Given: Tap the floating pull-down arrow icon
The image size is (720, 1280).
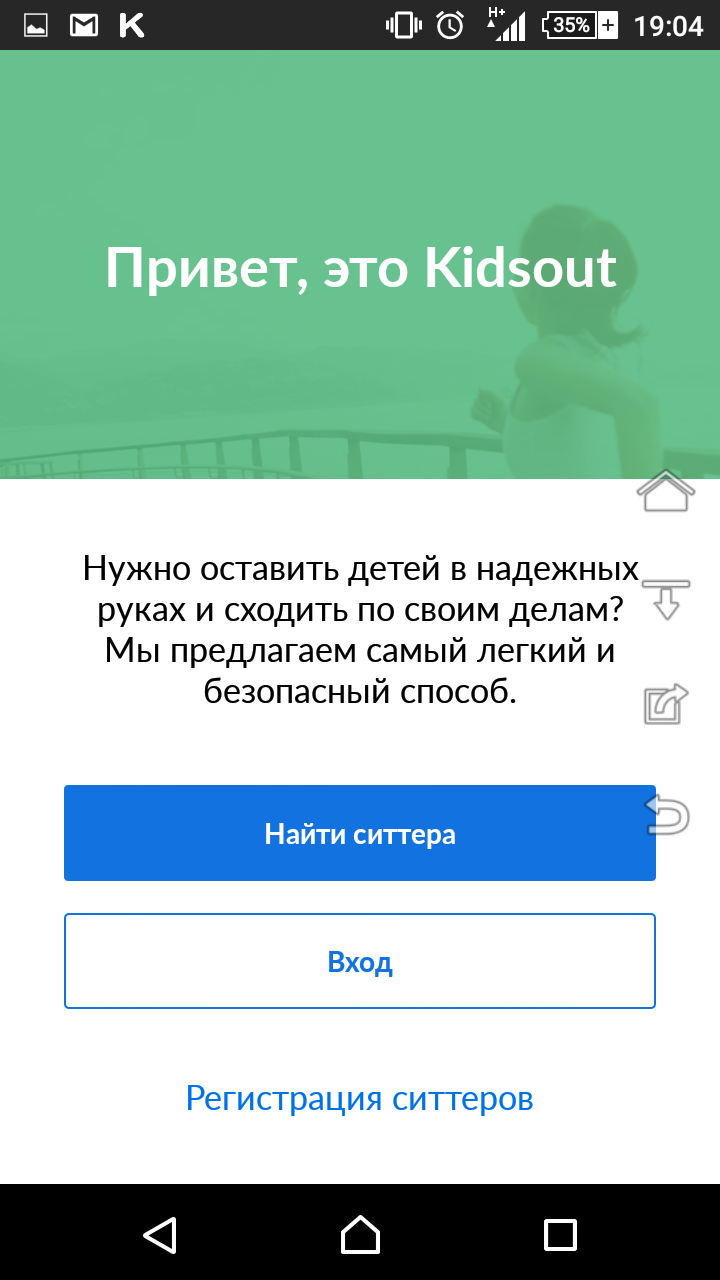Looking at the screenshot, I should (666, 598).
